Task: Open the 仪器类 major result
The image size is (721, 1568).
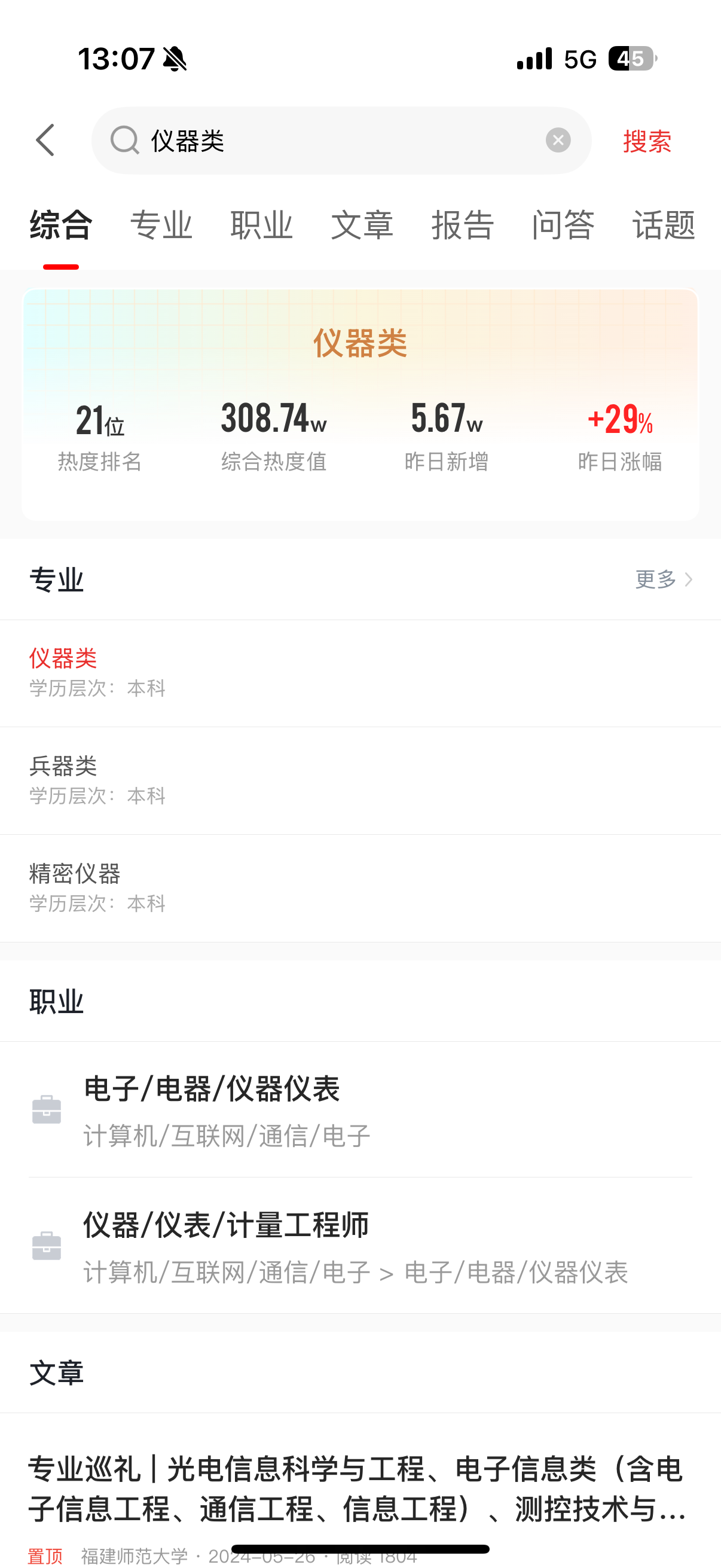Action: 360,673
